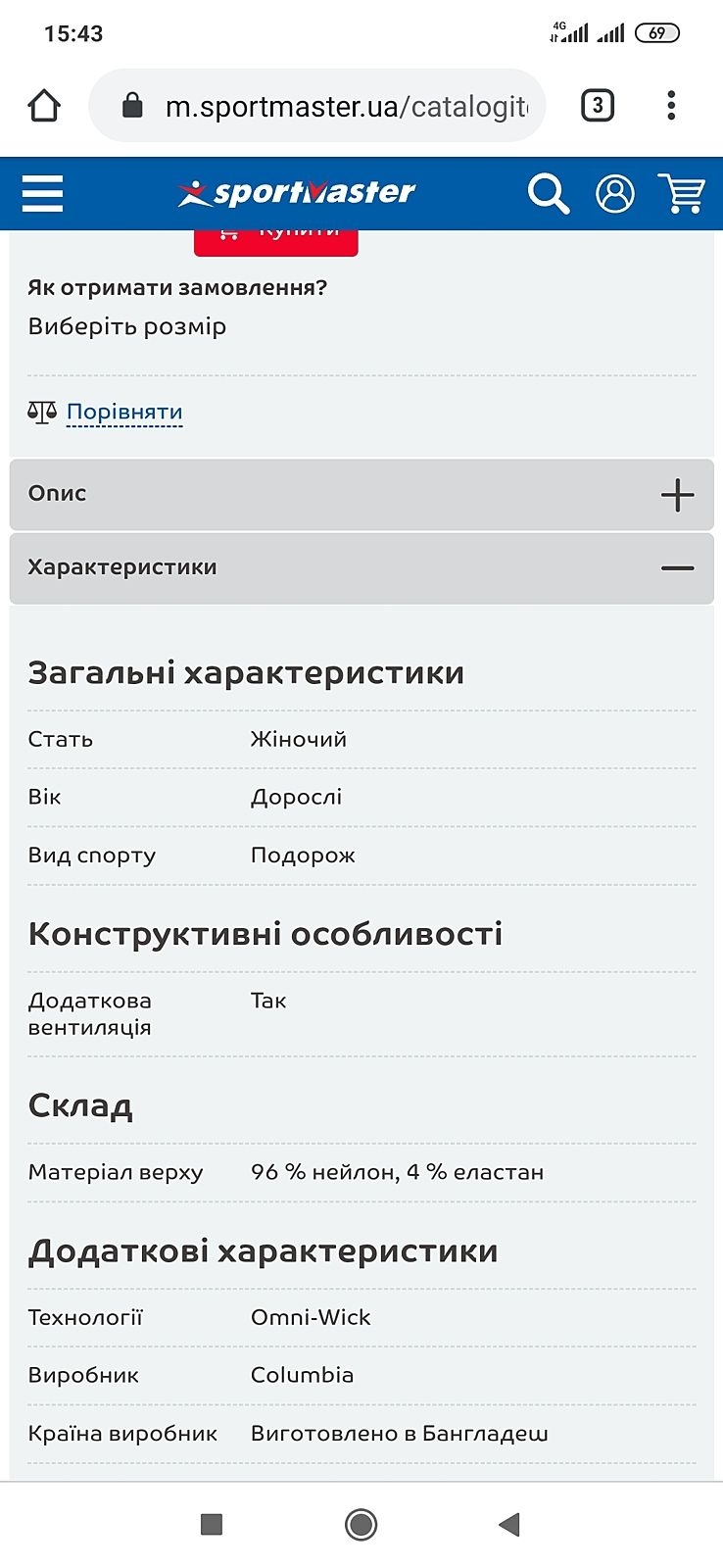723x1568 pixels.
Task: Open the shopping cart
Action: (x=681, y=193)
